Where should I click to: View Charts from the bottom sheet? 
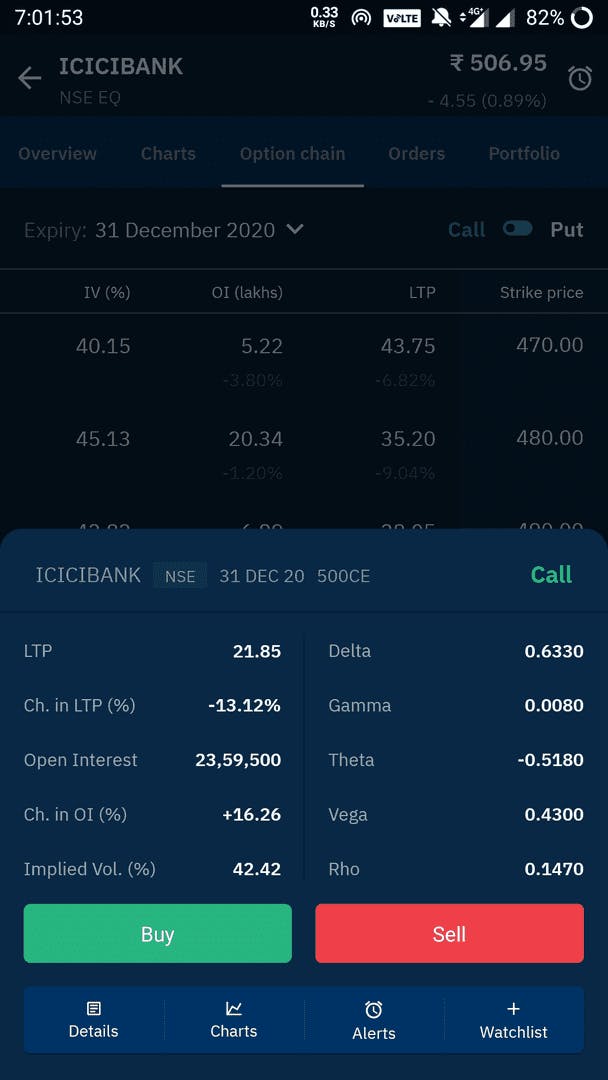(234, 1020)
